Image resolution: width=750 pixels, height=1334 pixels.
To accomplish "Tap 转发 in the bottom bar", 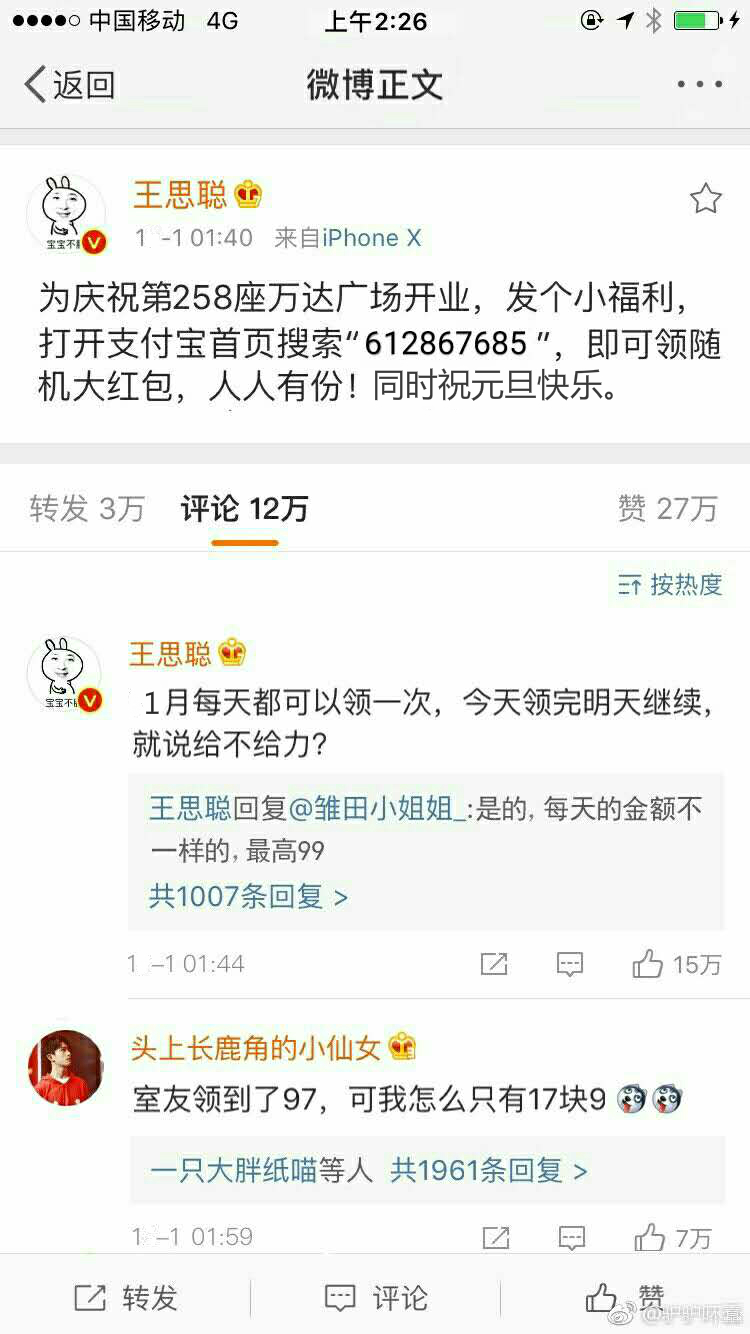I will click(x=126, y=1298).
